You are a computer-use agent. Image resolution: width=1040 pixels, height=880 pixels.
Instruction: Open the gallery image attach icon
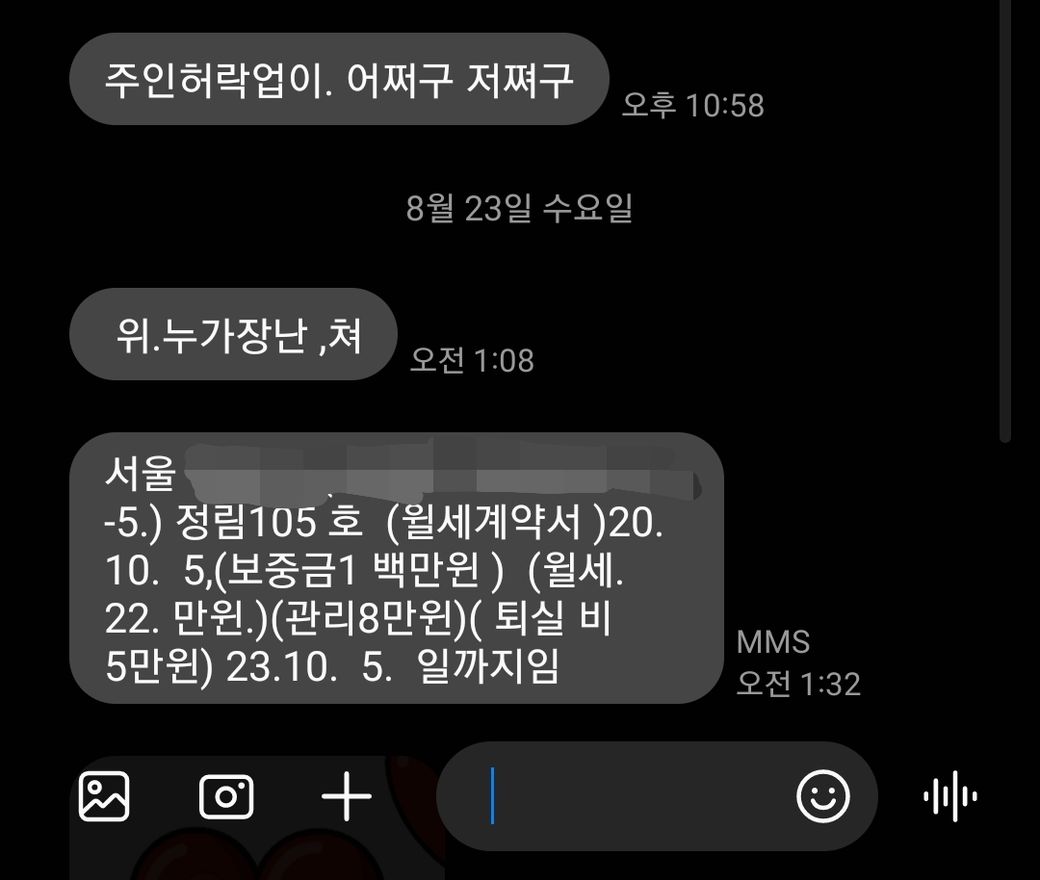[x=104, y=797]
